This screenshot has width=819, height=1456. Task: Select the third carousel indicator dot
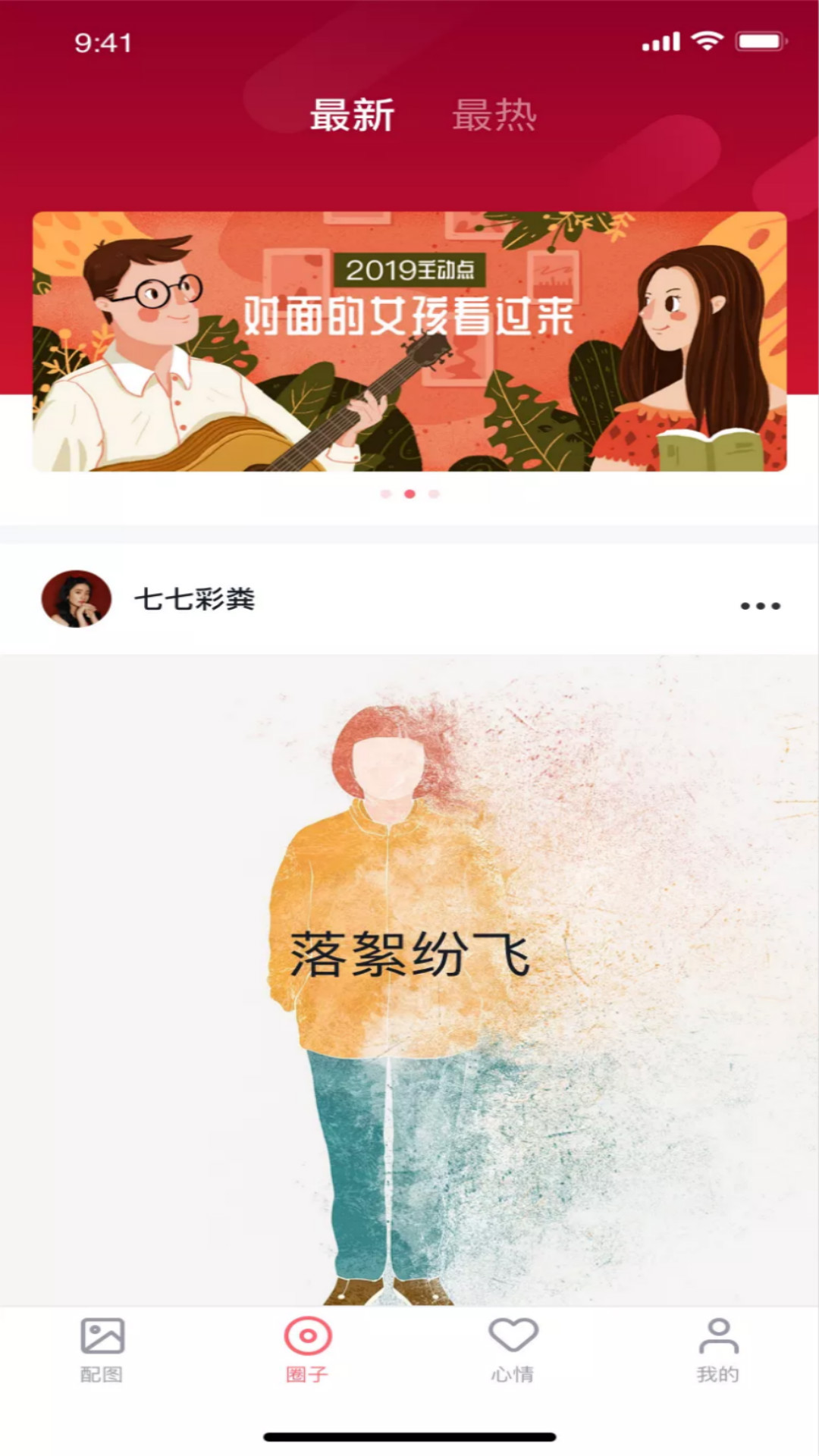pyautogui.click(x=435, y=493)
